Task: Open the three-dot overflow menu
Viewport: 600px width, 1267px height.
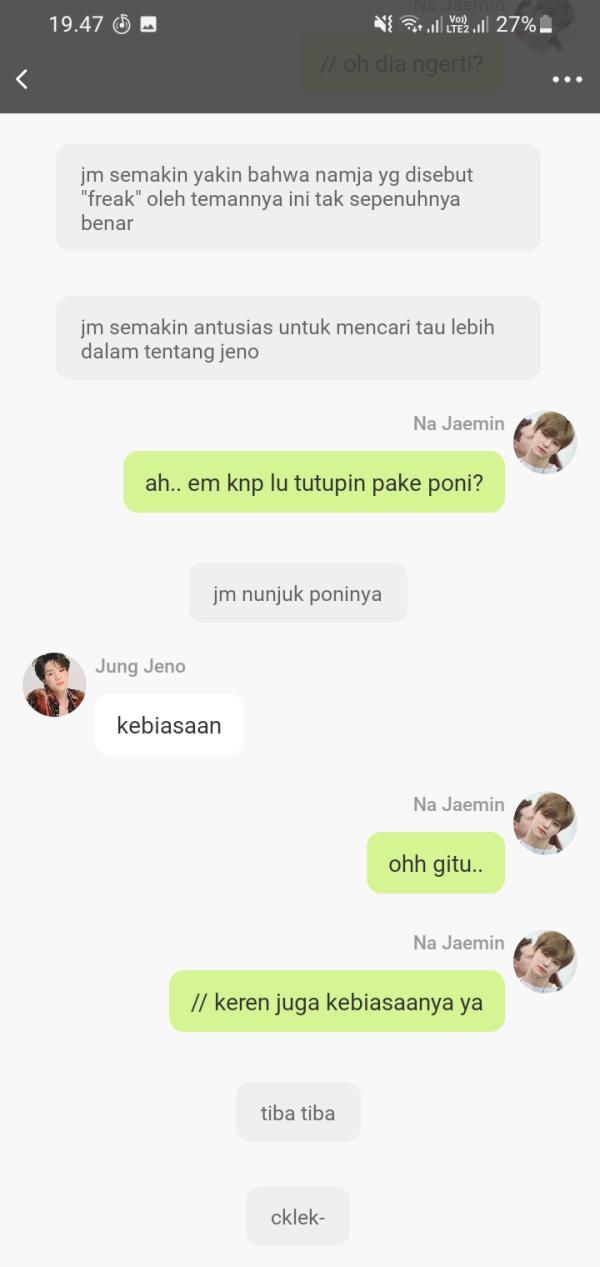Action: (567, 80)
